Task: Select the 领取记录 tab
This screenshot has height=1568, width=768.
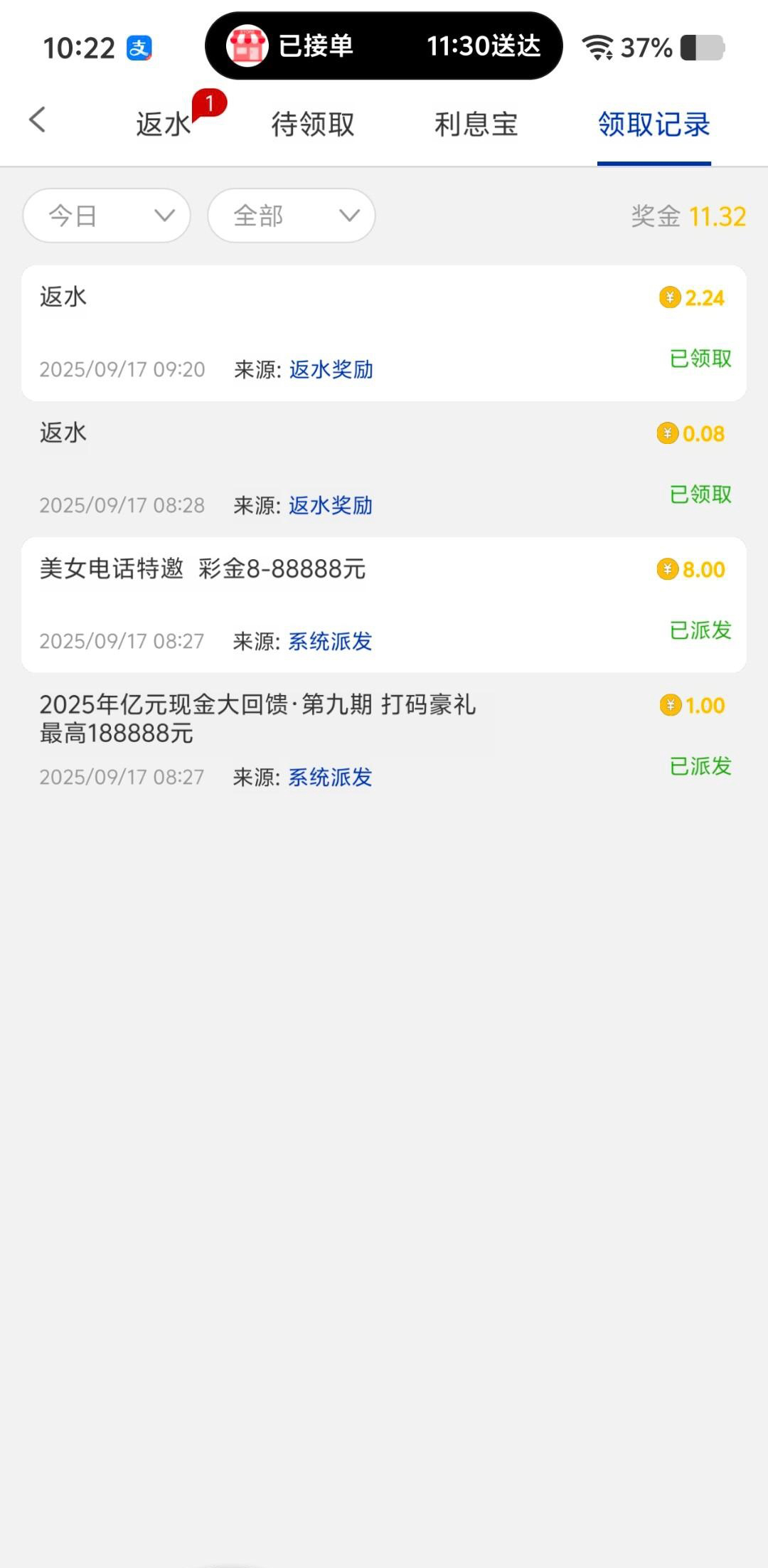Action: 654,125
